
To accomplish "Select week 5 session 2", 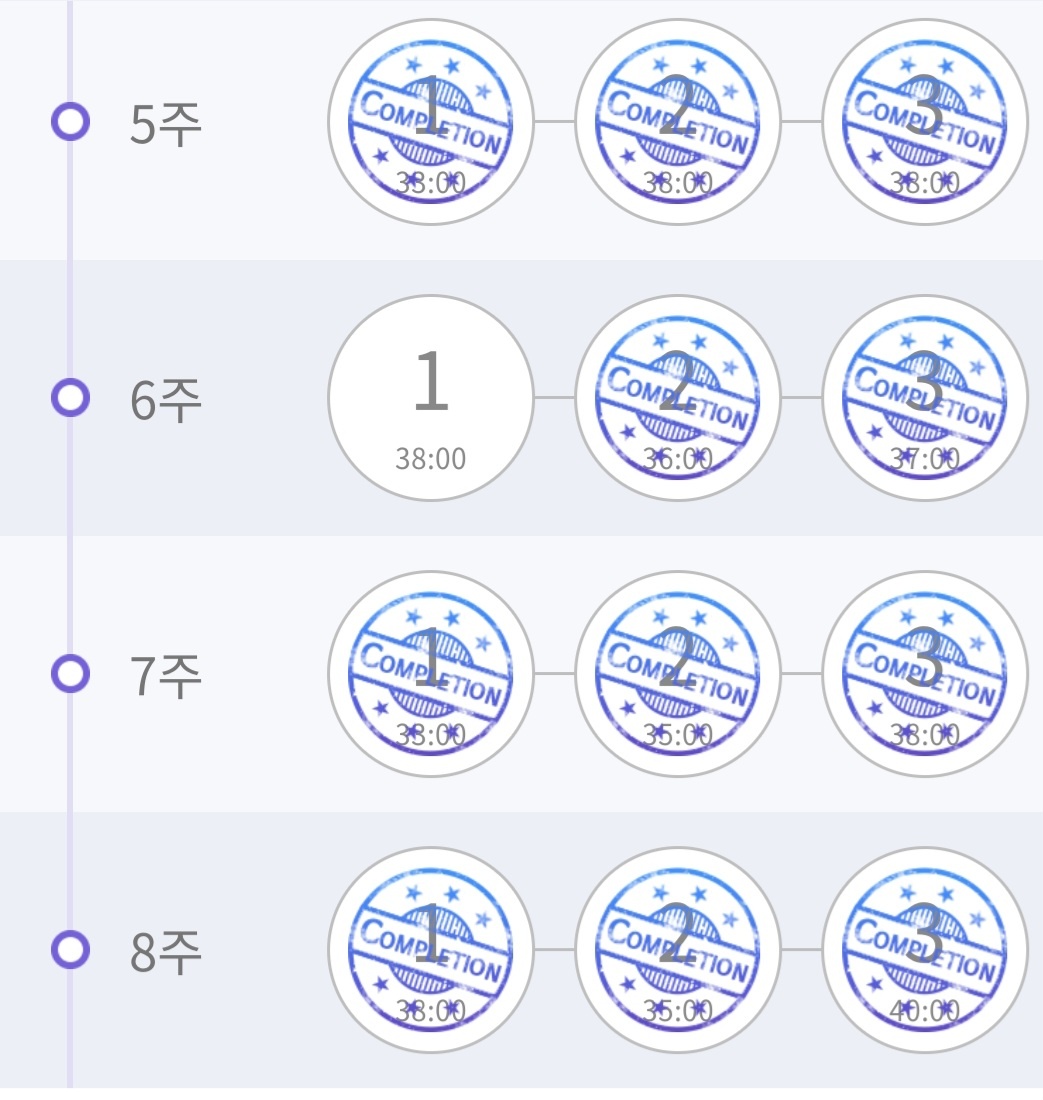I will [x=677, y=121].
